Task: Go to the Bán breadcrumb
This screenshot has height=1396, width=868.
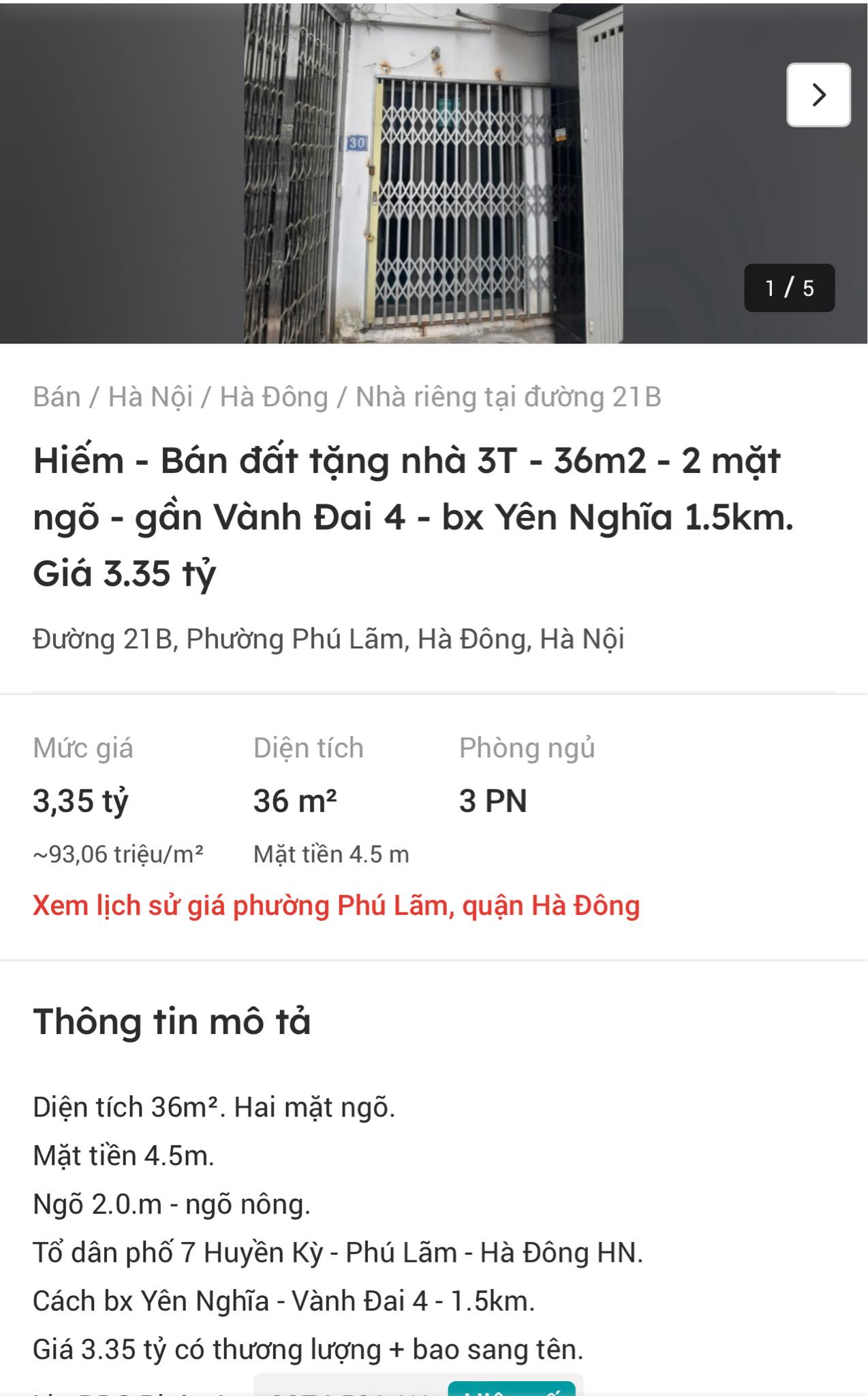Action: (57, 397)
